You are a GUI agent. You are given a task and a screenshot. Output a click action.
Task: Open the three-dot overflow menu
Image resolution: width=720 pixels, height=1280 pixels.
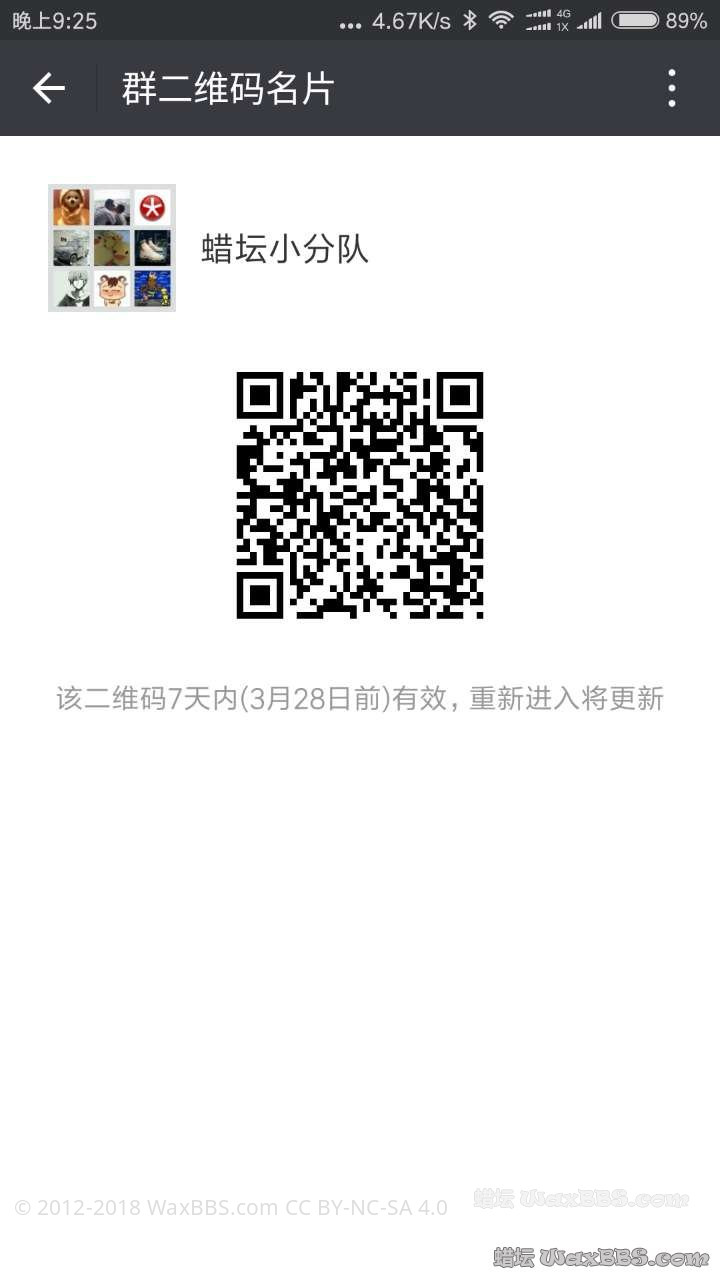tap(671, 88)
